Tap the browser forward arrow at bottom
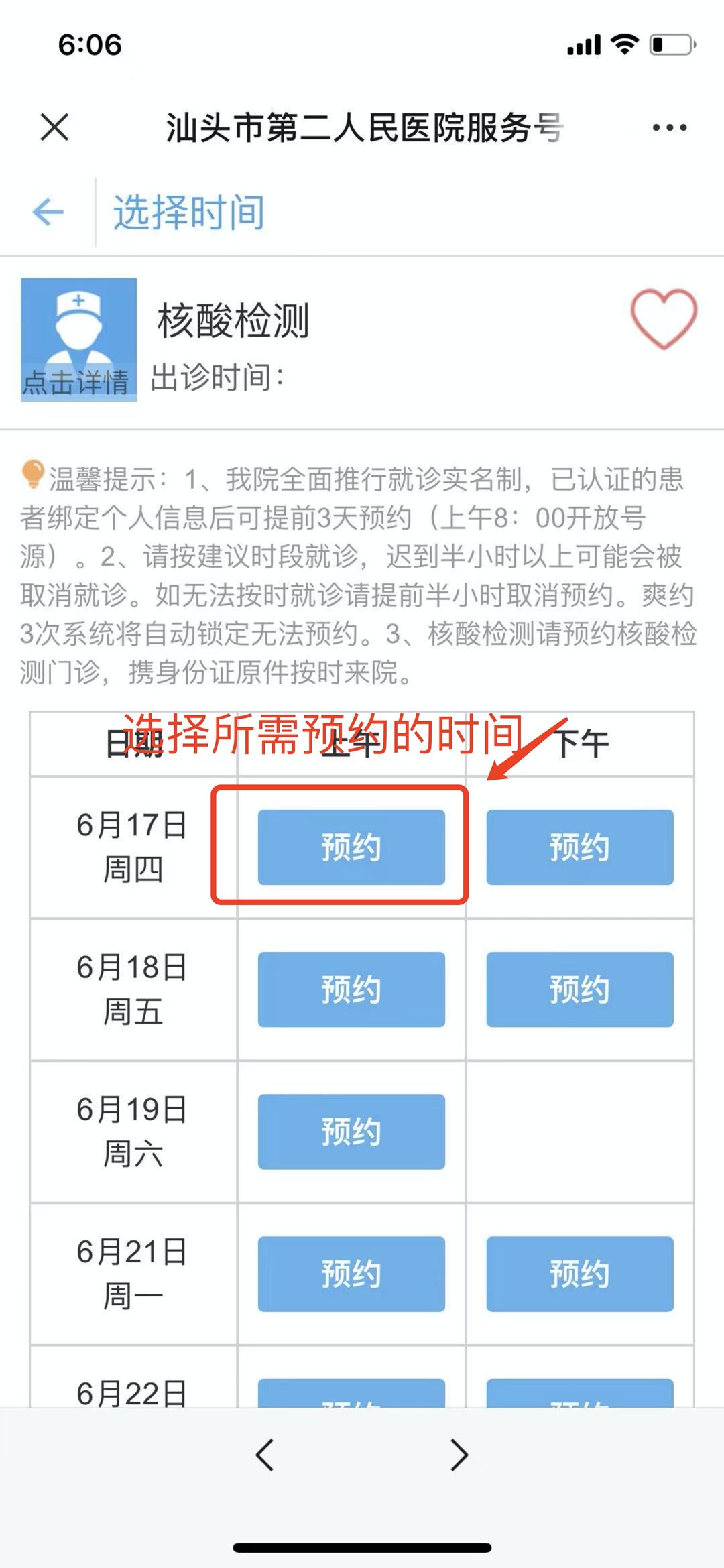The height and width of the screenshot is (1568, 724). (459, 1455)
